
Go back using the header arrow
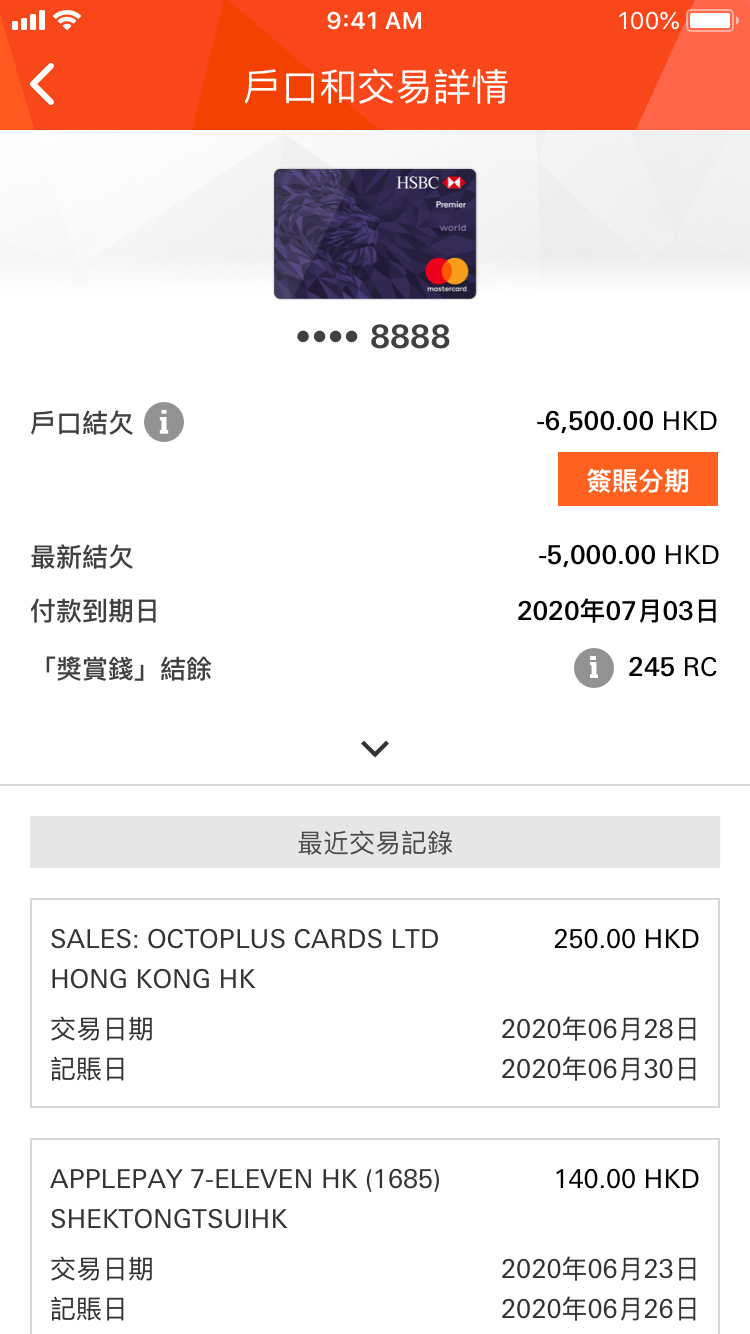click(43, 85)
